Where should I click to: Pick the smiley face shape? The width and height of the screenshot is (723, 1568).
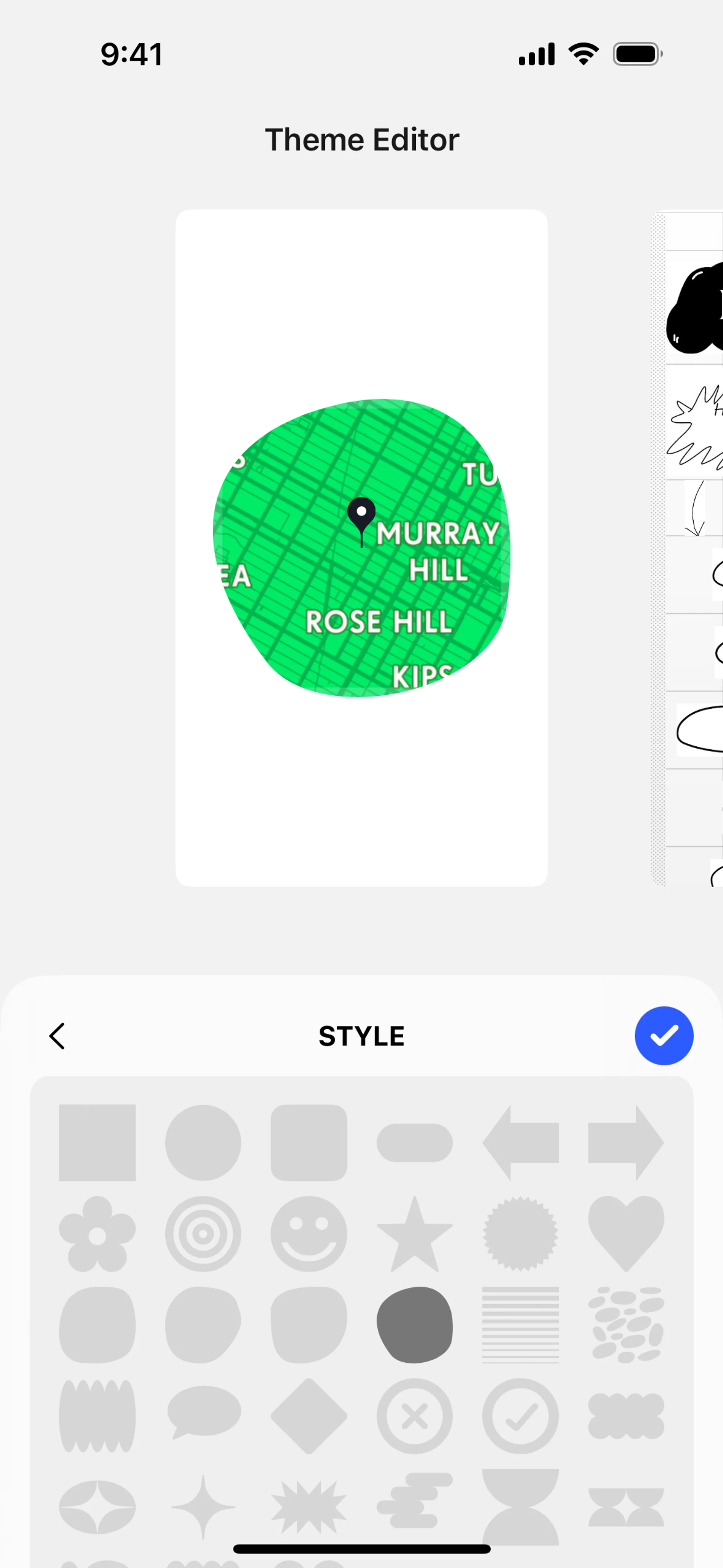pos(308,1234)
